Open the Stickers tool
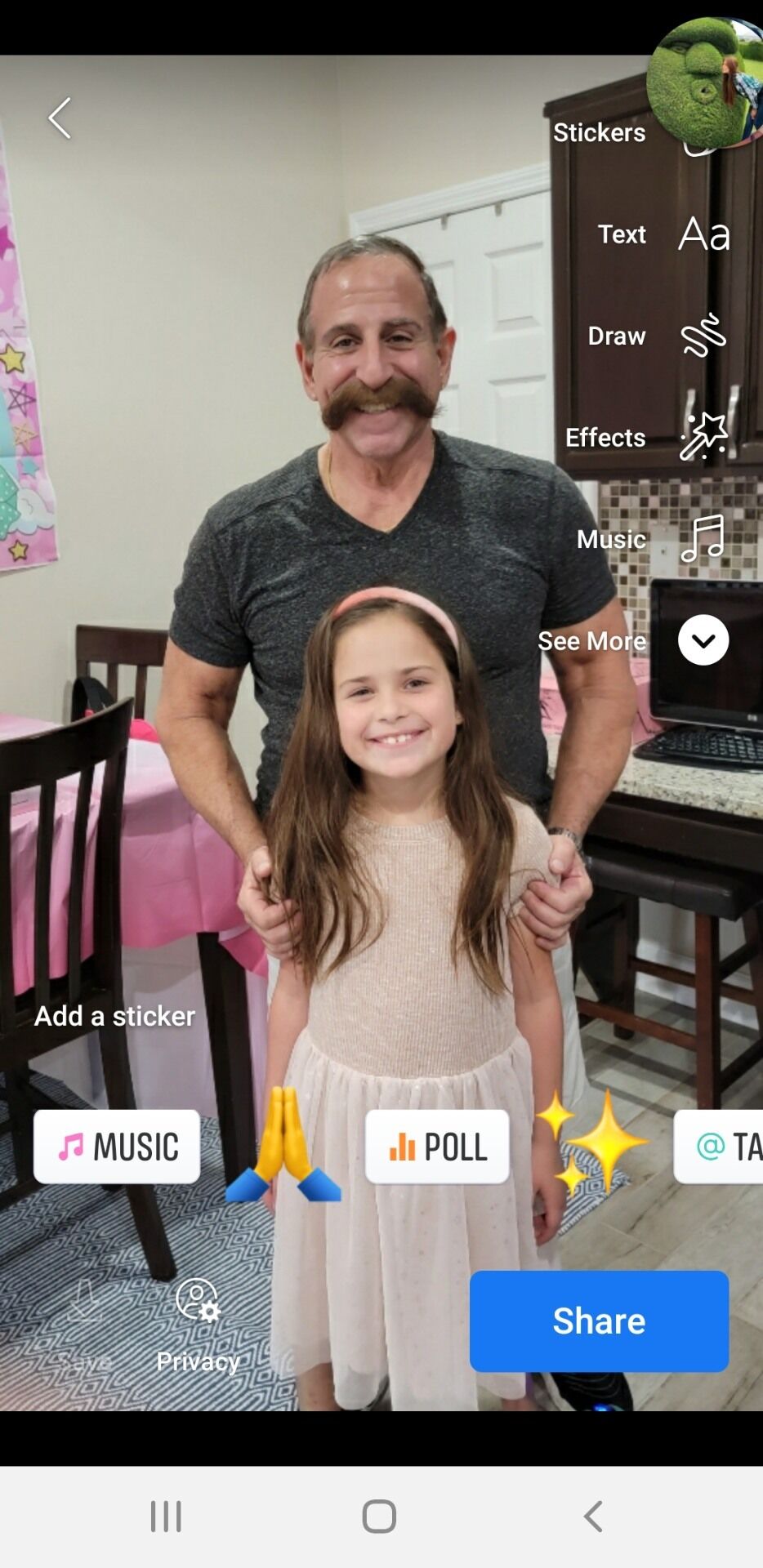763x1568 pixels. coord(600,132)
